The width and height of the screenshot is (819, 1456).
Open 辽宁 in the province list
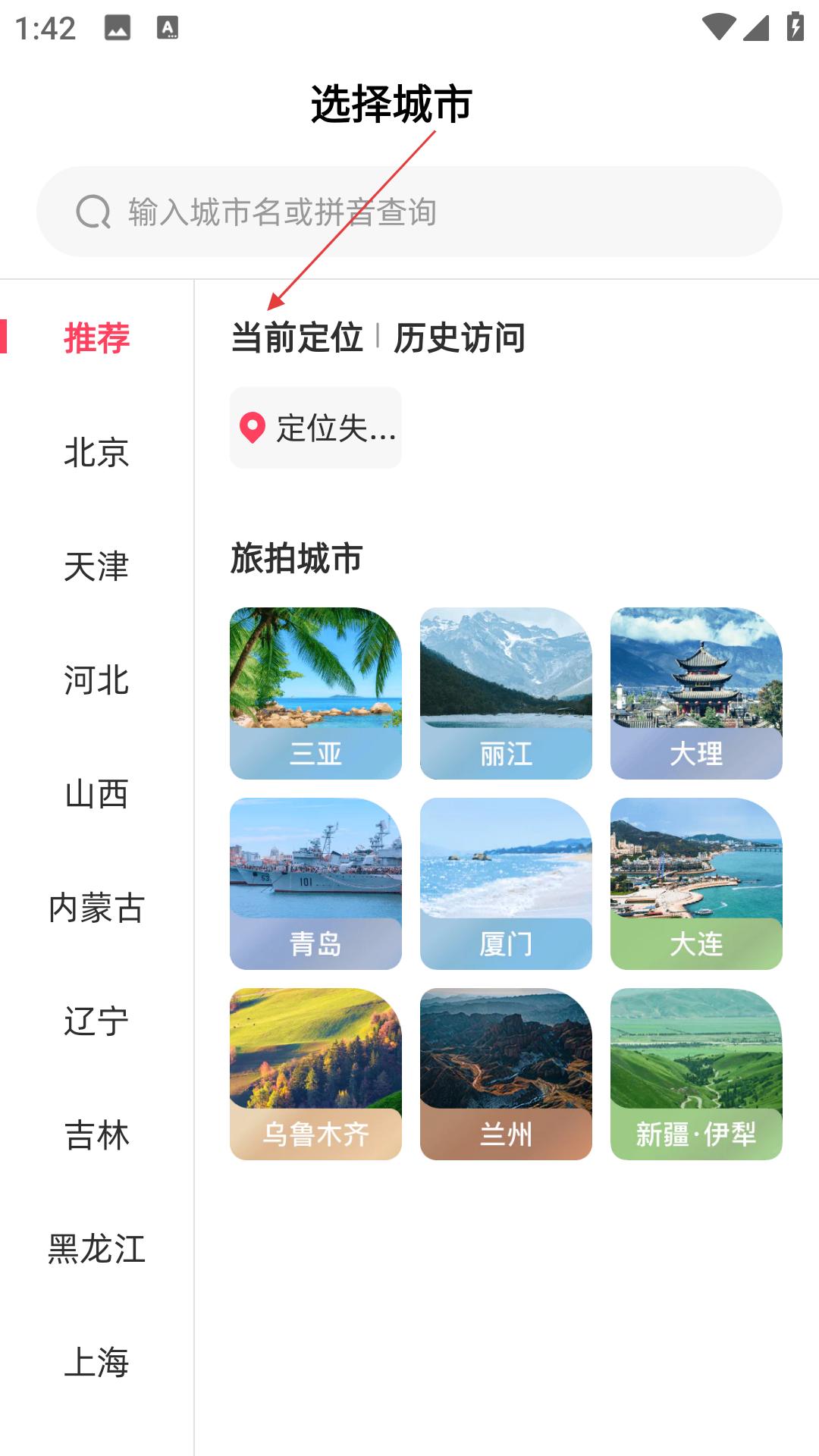96,1021
